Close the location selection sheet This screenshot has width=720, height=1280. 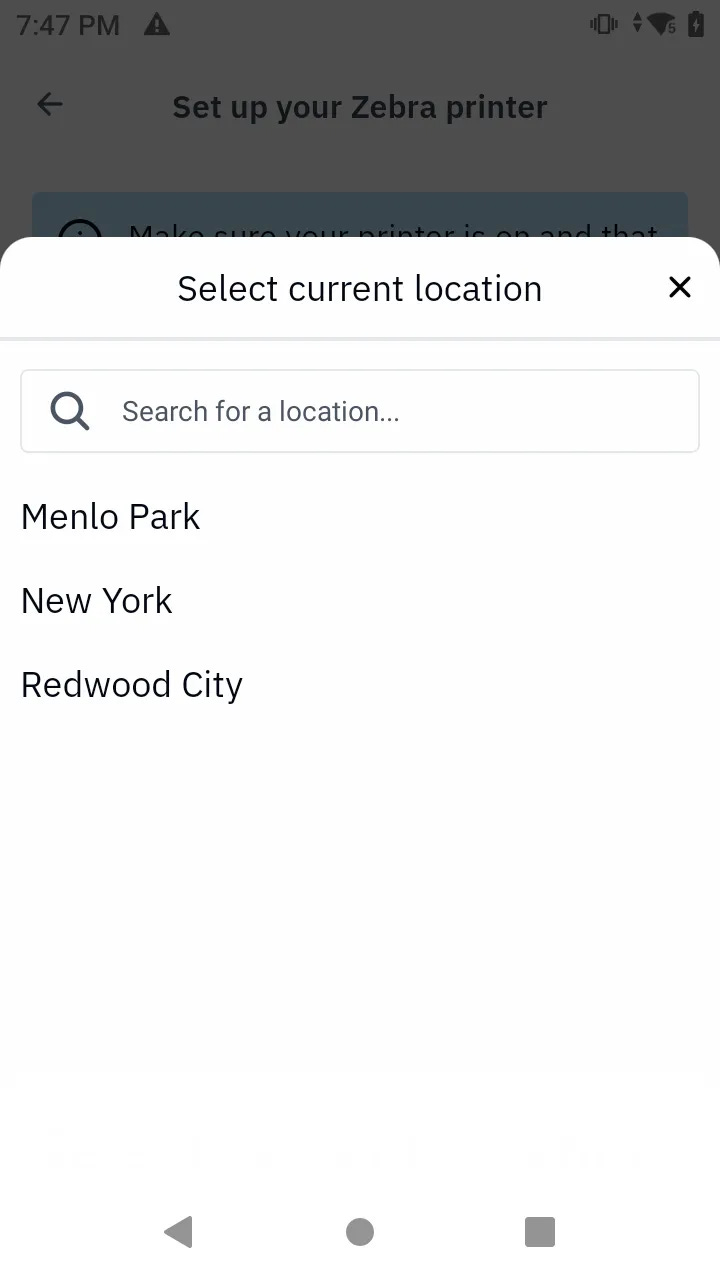(680, 288)
